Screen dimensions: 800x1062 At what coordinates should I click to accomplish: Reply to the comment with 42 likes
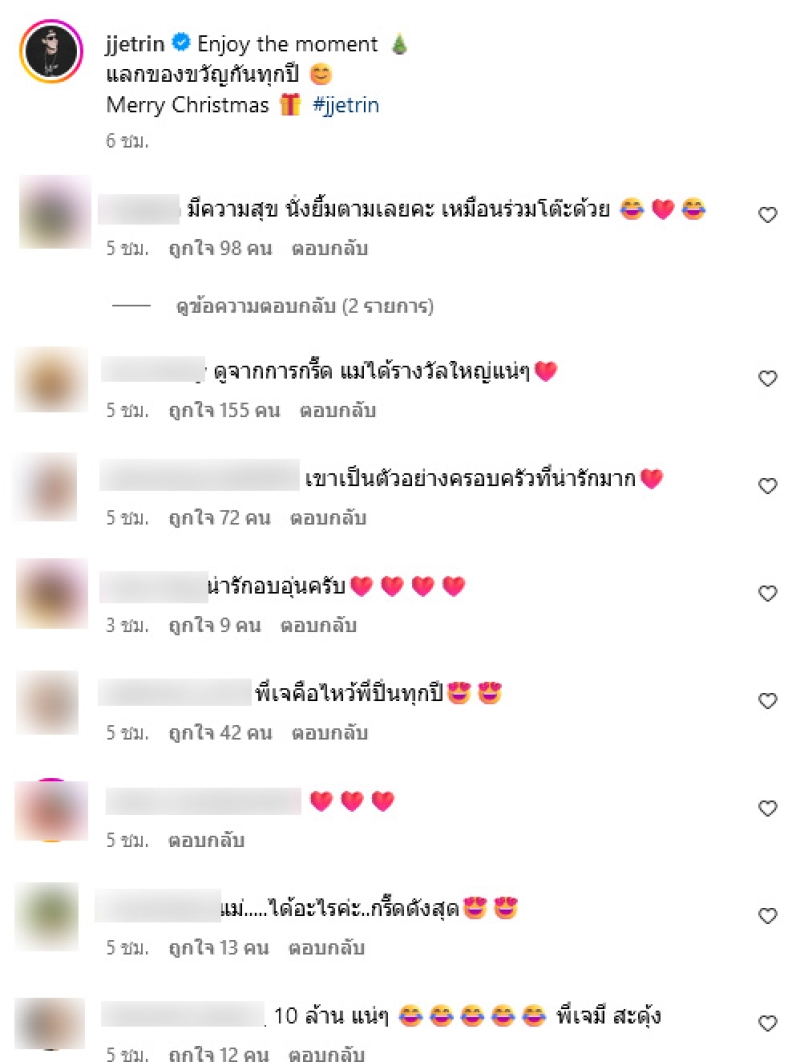tap(329, 733)
